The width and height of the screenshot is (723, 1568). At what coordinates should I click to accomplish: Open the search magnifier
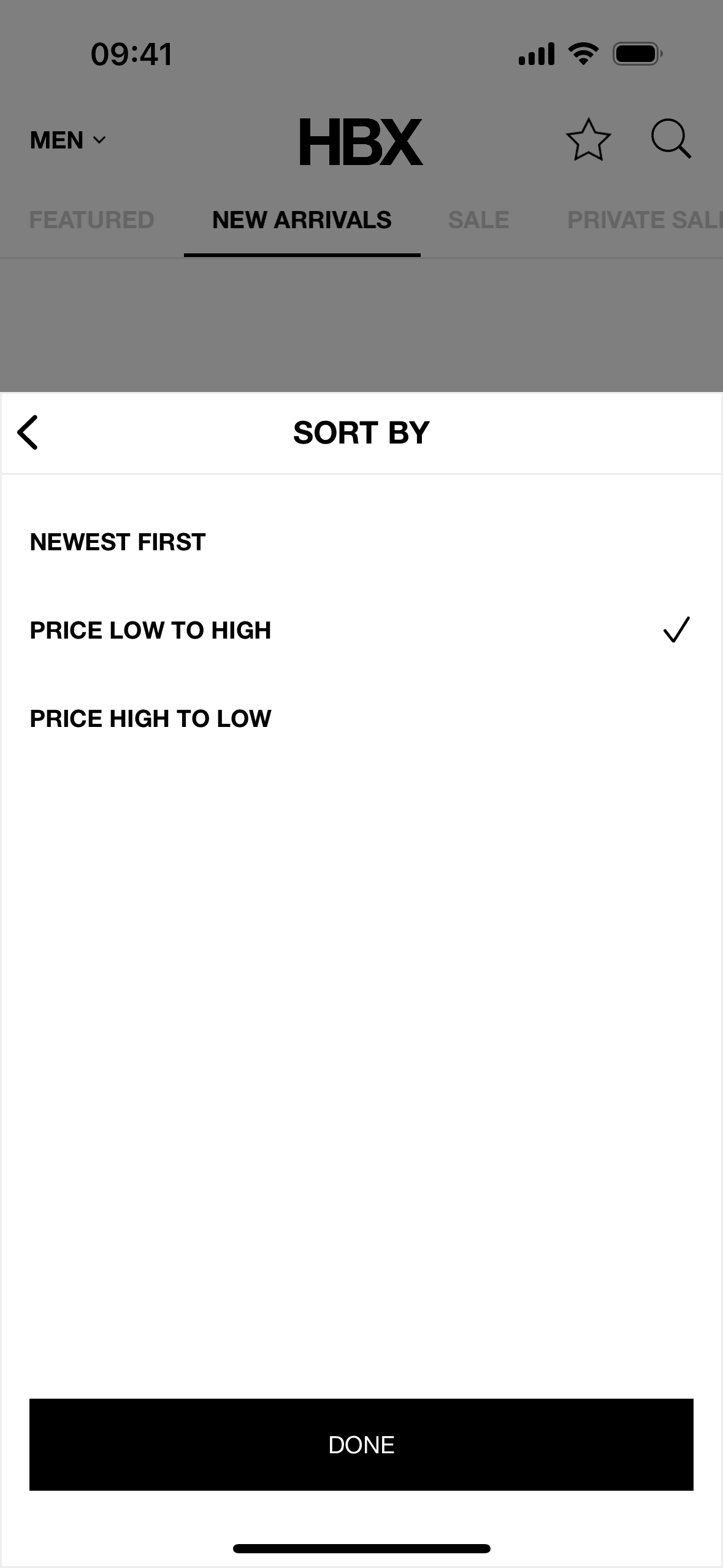tap(671, 140)
